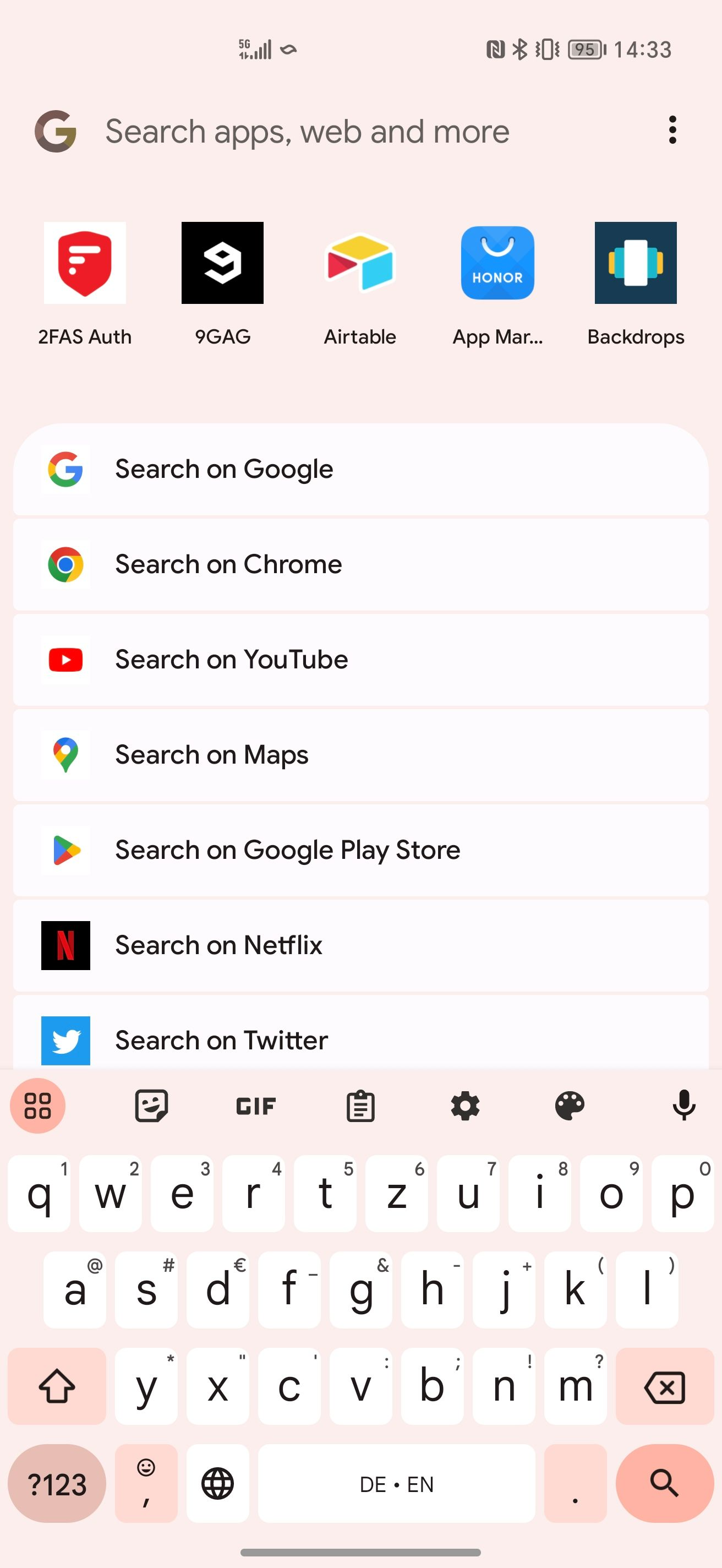Select Search on Google

pyautogui.click(x=360, y=469)
